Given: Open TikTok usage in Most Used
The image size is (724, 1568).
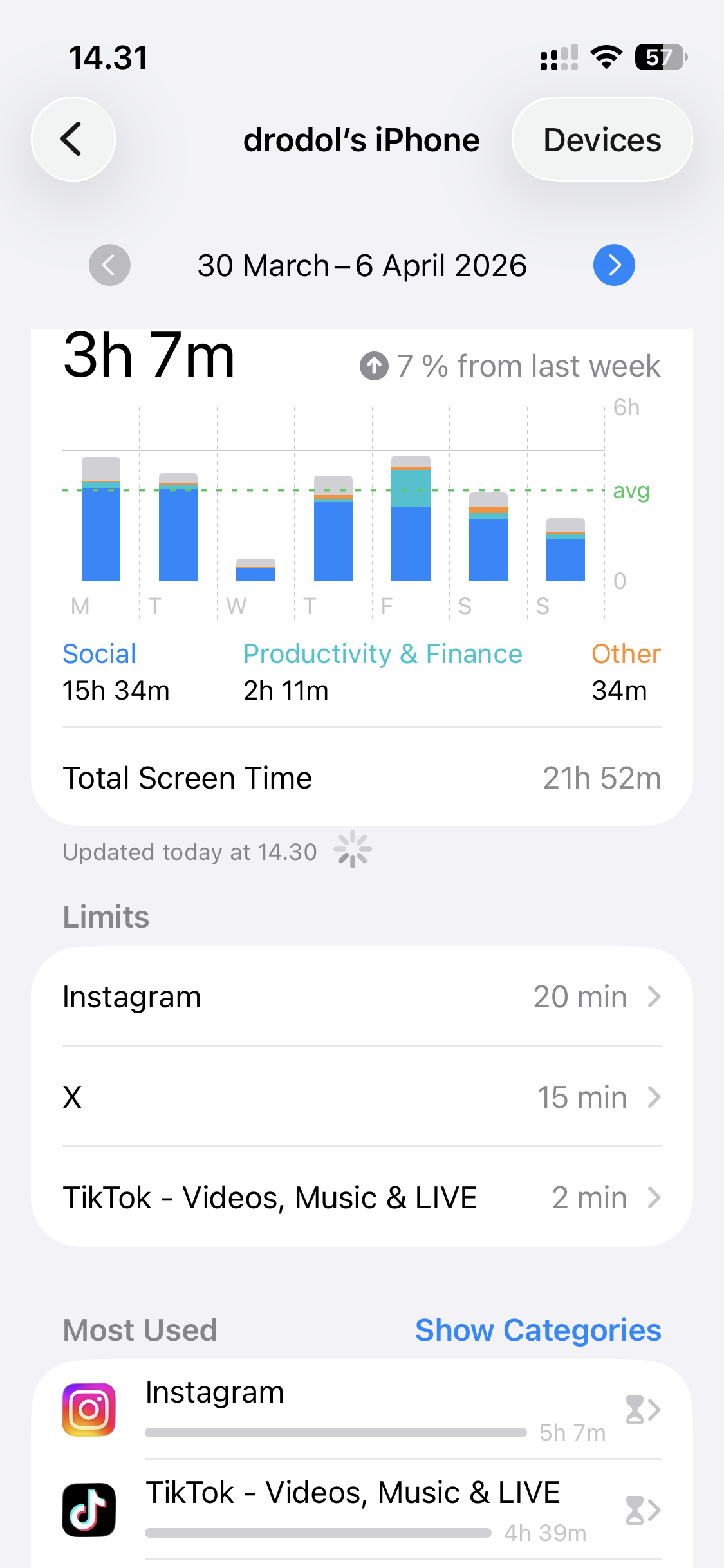Looking at the screenshot, I should 362,1510.
